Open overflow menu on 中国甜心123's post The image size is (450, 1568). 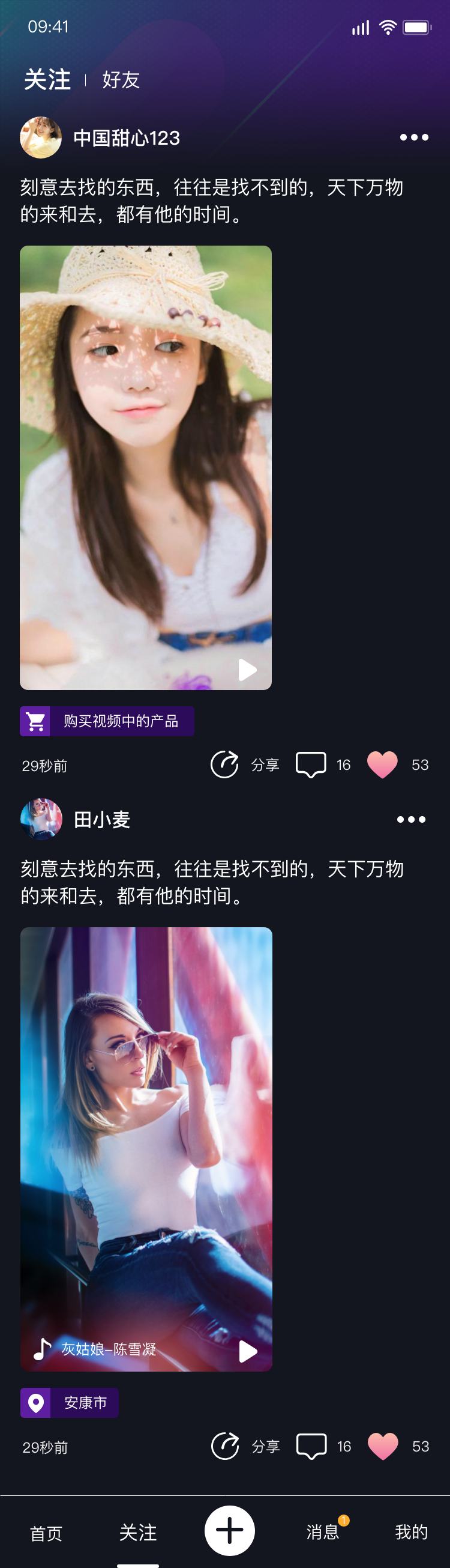(413, 138)
